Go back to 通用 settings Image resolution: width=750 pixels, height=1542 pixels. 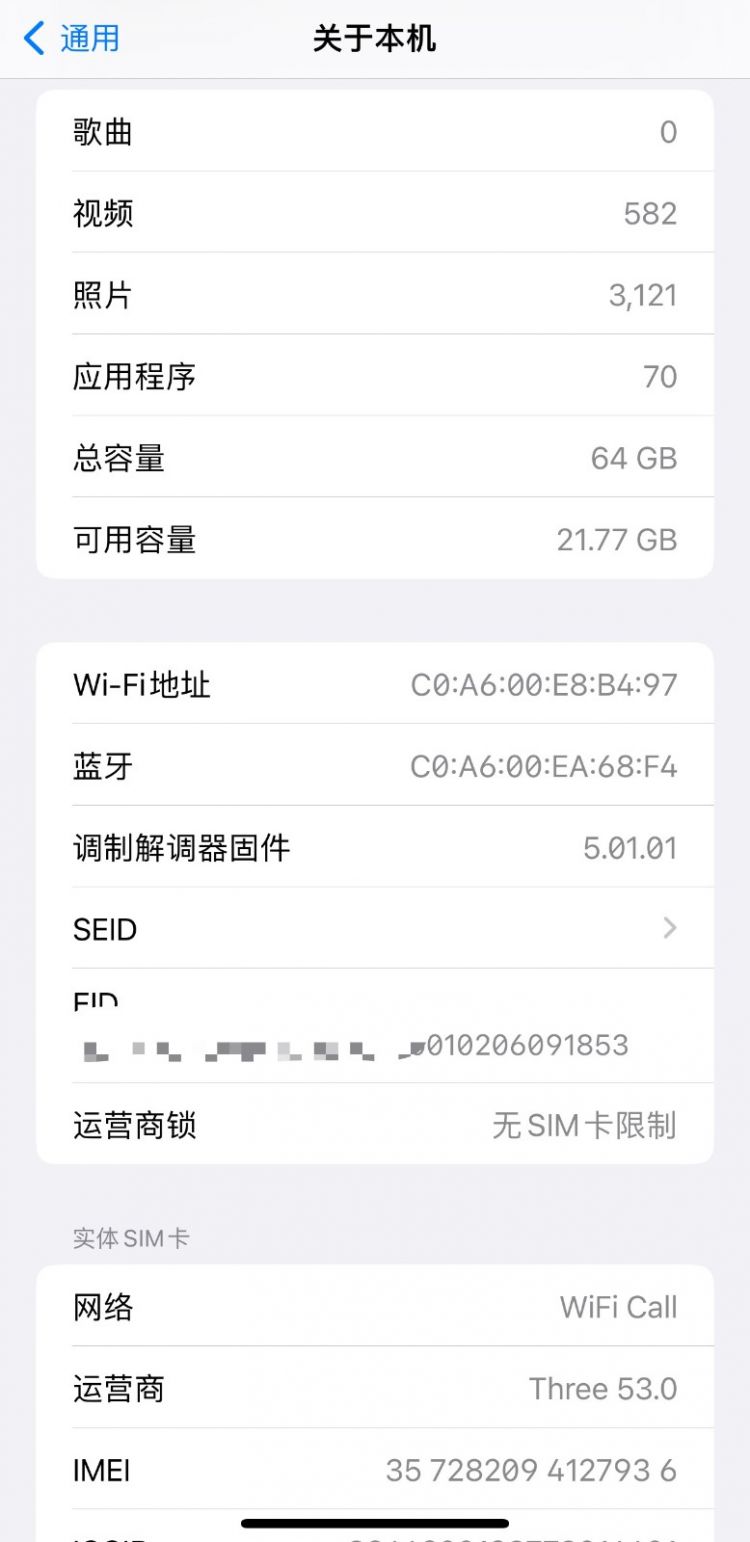[x=71, y=39]
